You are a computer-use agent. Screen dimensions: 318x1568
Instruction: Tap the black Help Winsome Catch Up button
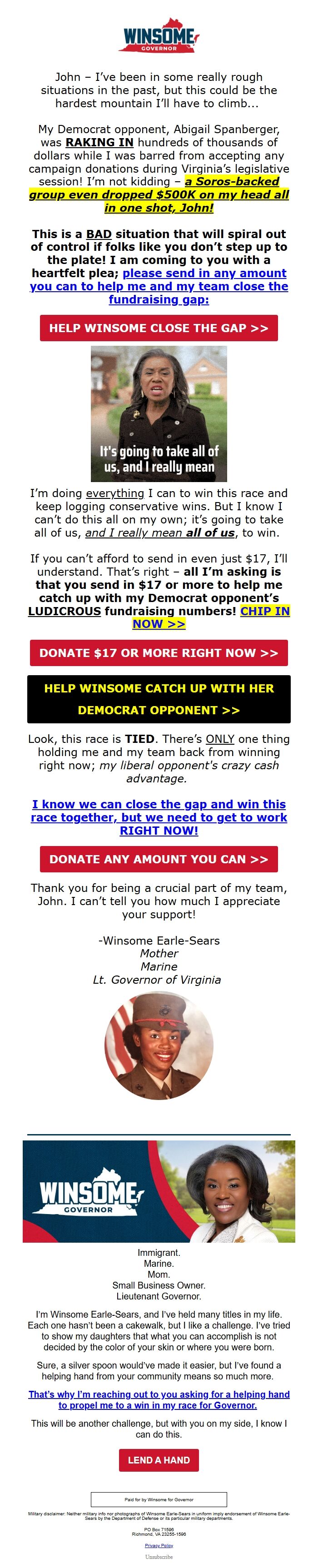[159, 699]
